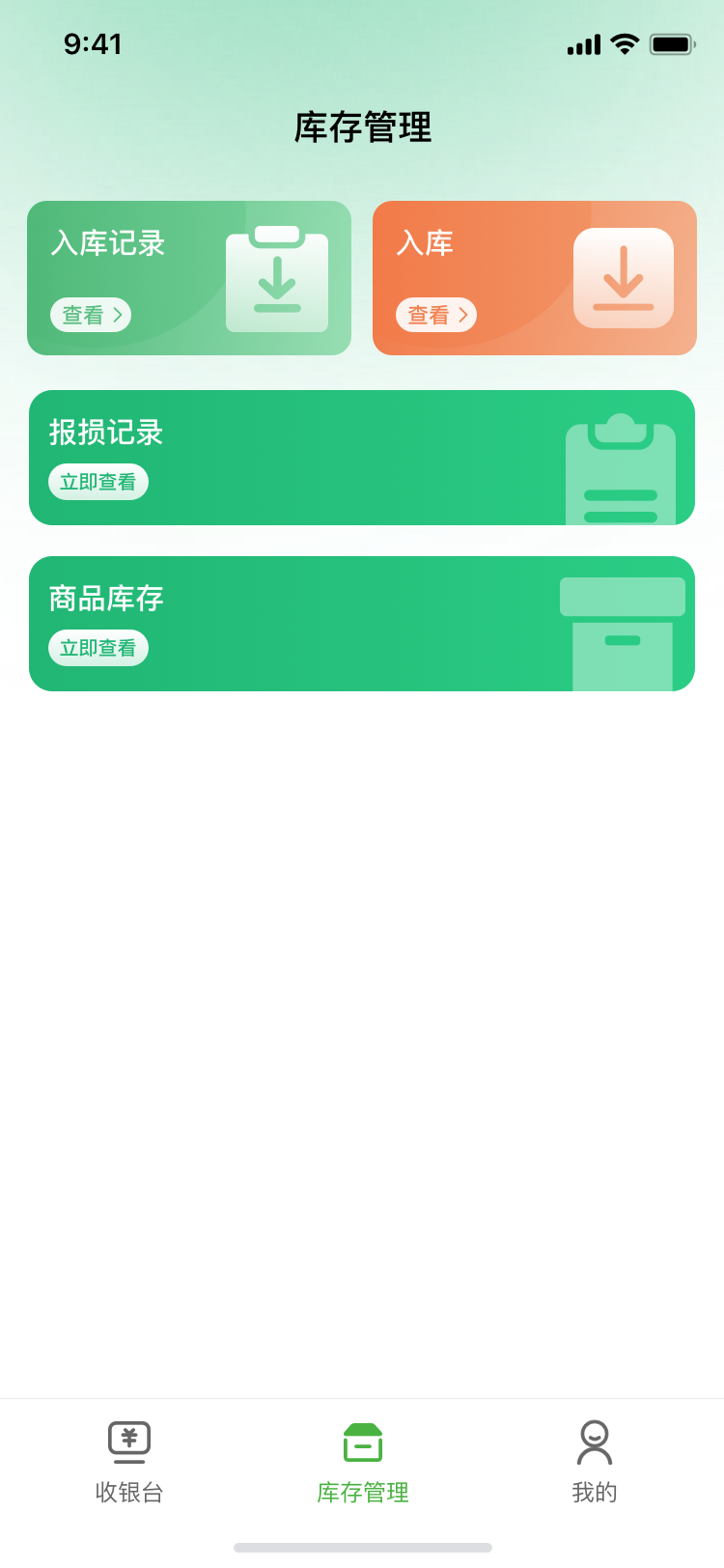Select the 我的 profile person icon
The width and height of the screenshot is (724, 1568).
pyautogui.click(x=594, y=1441)
